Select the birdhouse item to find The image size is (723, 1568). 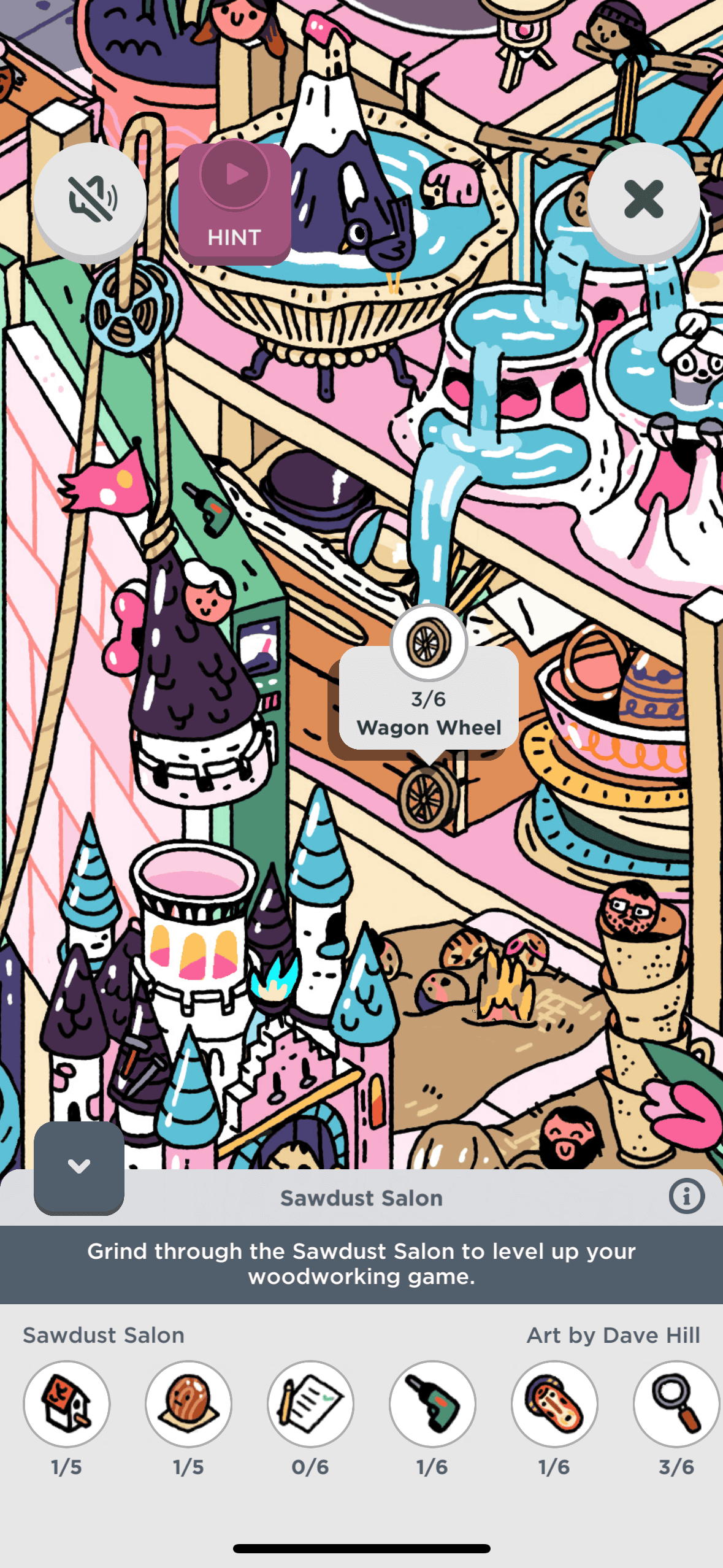point(66,1404)
